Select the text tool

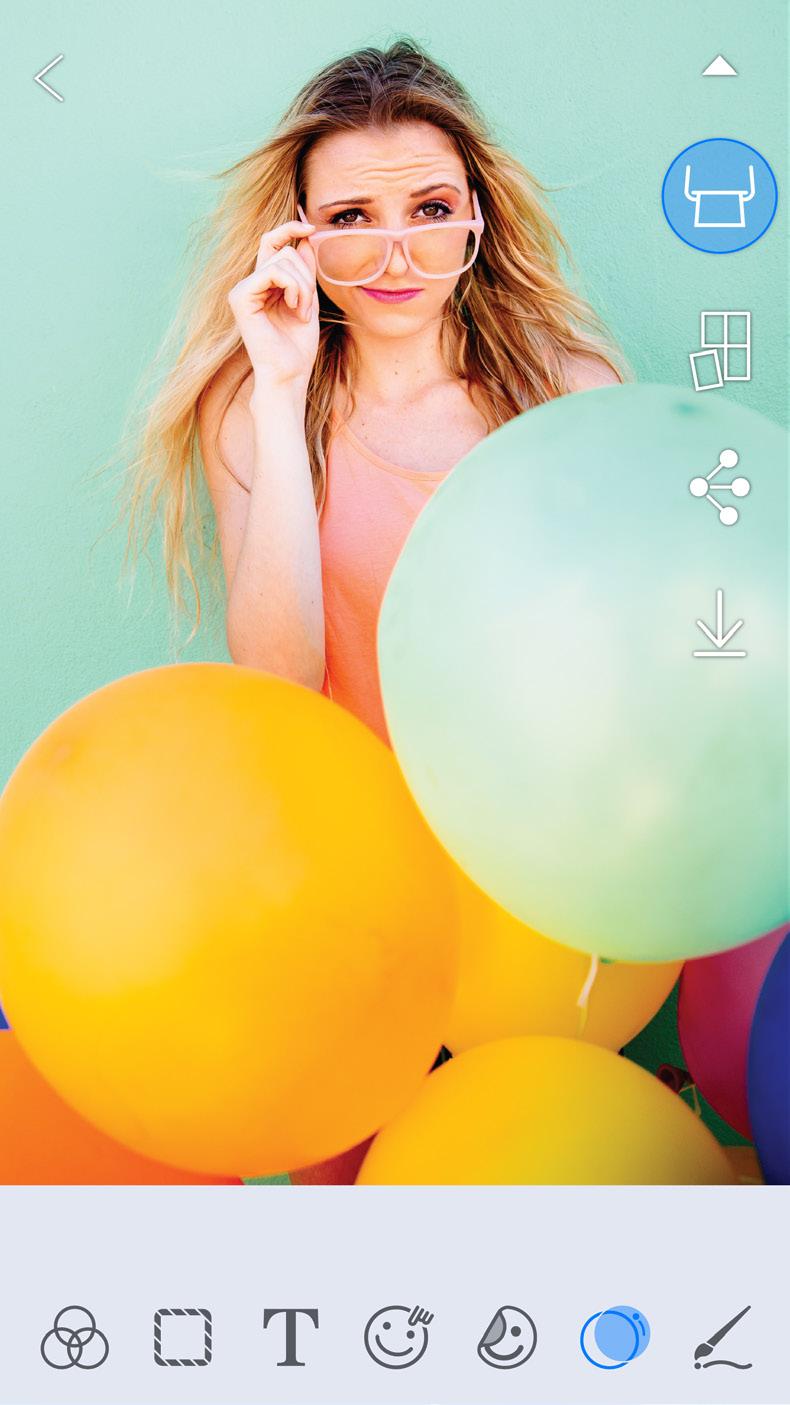[x=291, y=1337]
